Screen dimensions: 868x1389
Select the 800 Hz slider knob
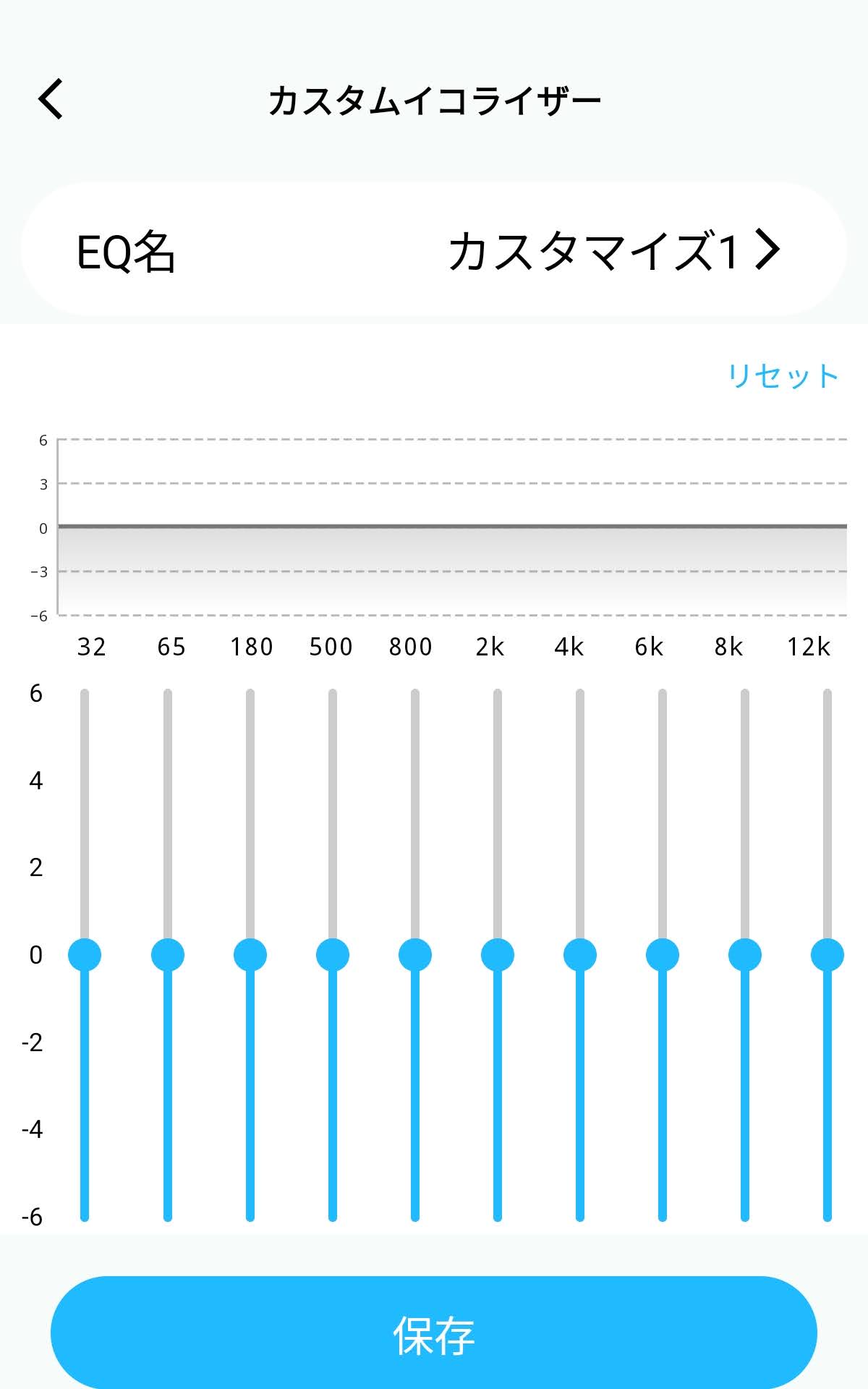click(414, 955)
